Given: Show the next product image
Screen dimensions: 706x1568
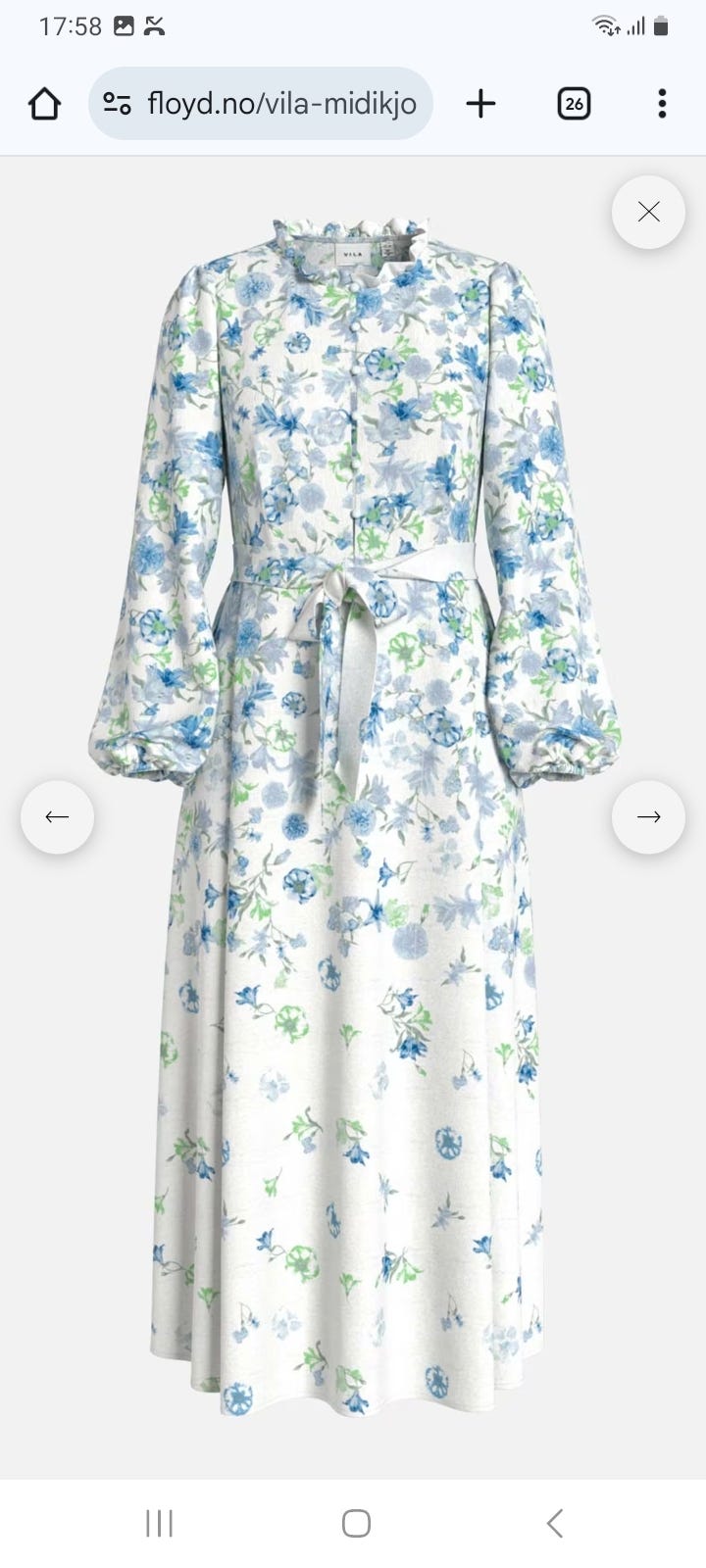Looking at the screenshot, I should [x=648, y=816].
